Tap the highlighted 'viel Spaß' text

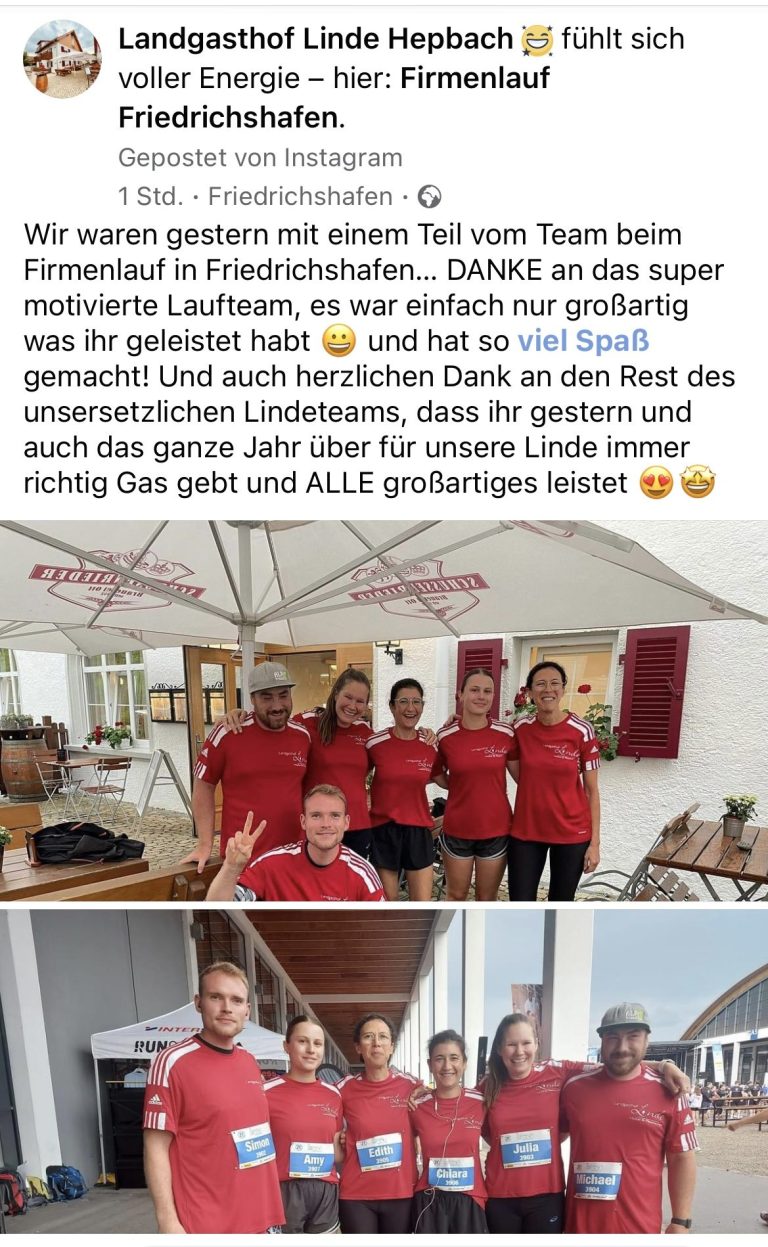click(x=583, y=341)
